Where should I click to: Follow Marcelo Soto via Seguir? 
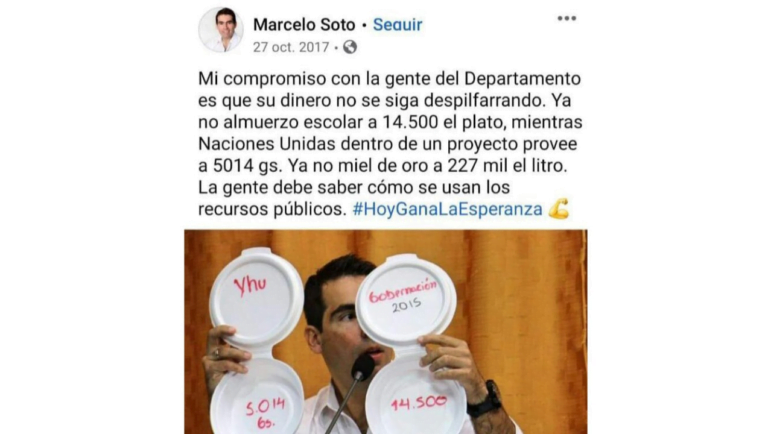pyautogui.click(x=397, y=24)
